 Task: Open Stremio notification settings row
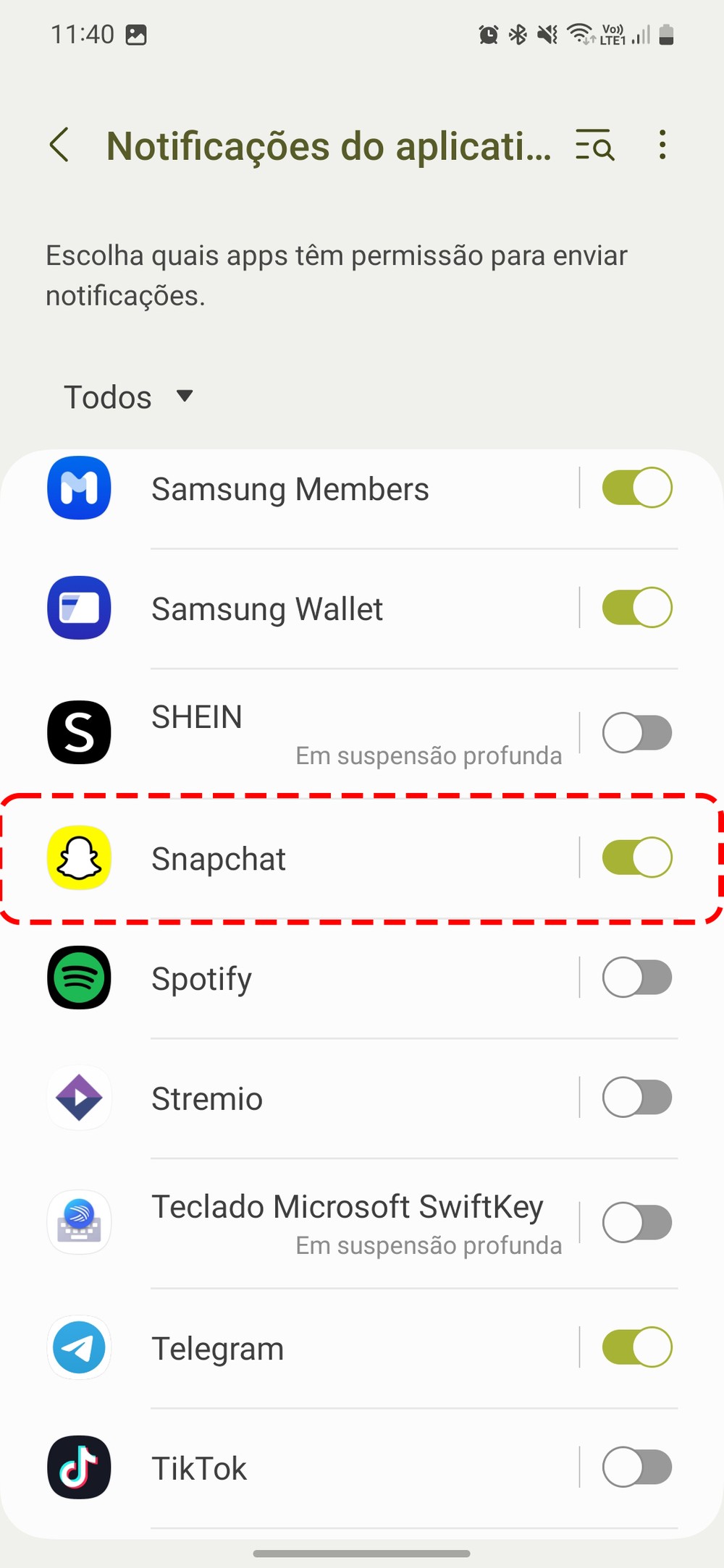pyautogui.click(x=290, y=1099)
